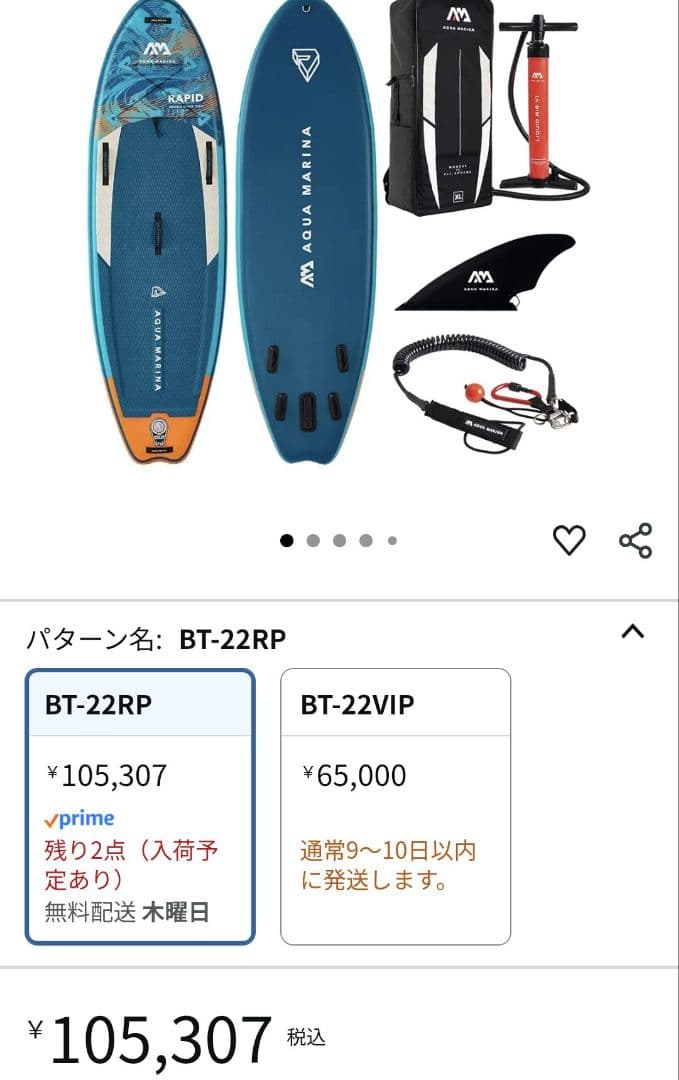The height and width of the screenshot is (1080, 679).
Task: Jump to the second product image dot
Action: click(313, 541)
